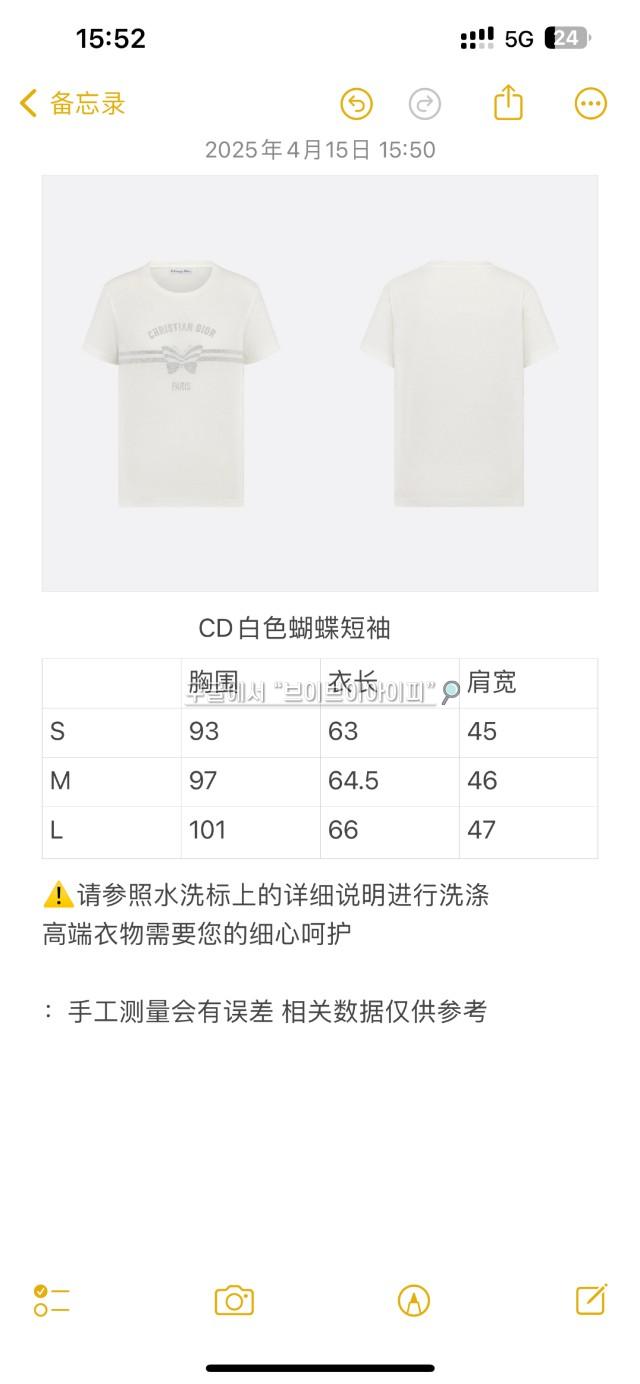Undo the last edit
This screenshot has width=640, height=1384.
(356, 104)
